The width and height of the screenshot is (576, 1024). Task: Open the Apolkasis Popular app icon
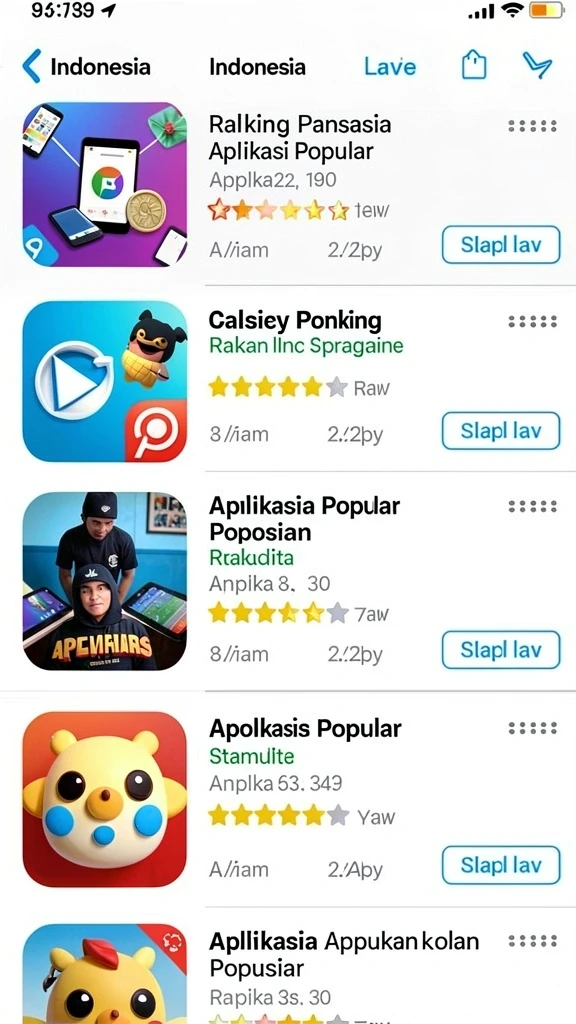(x=104, y=799)
